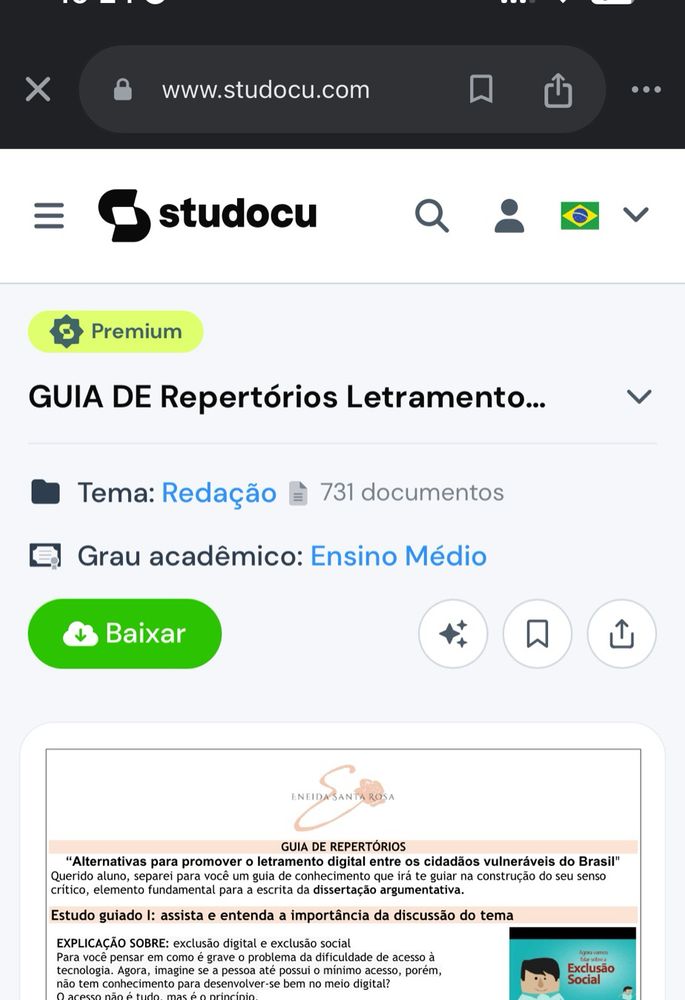The width and height of the screenshot is (685, 1000).
Task: Open the user profile icon
Action: tap(509, 215)
